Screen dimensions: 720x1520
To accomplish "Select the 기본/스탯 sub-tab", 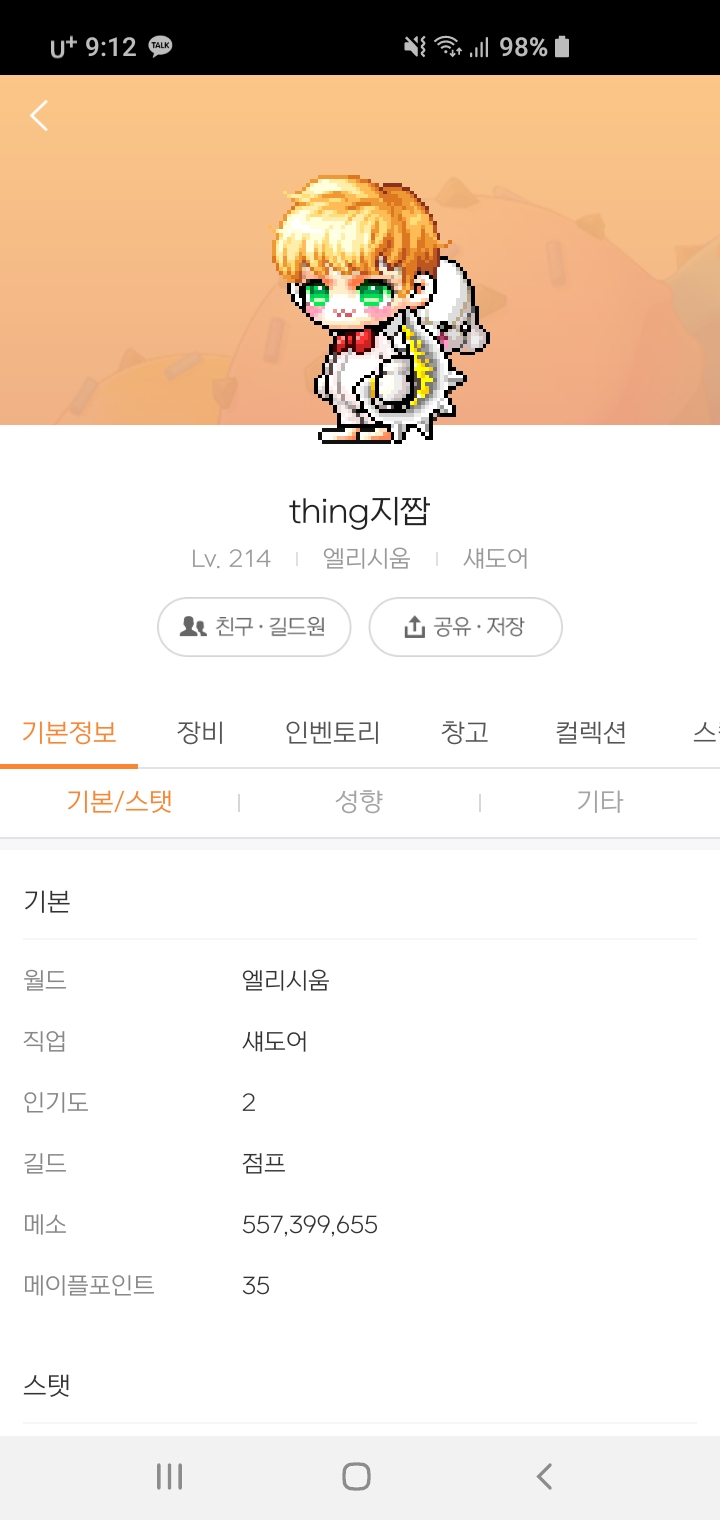I will 120,802.
